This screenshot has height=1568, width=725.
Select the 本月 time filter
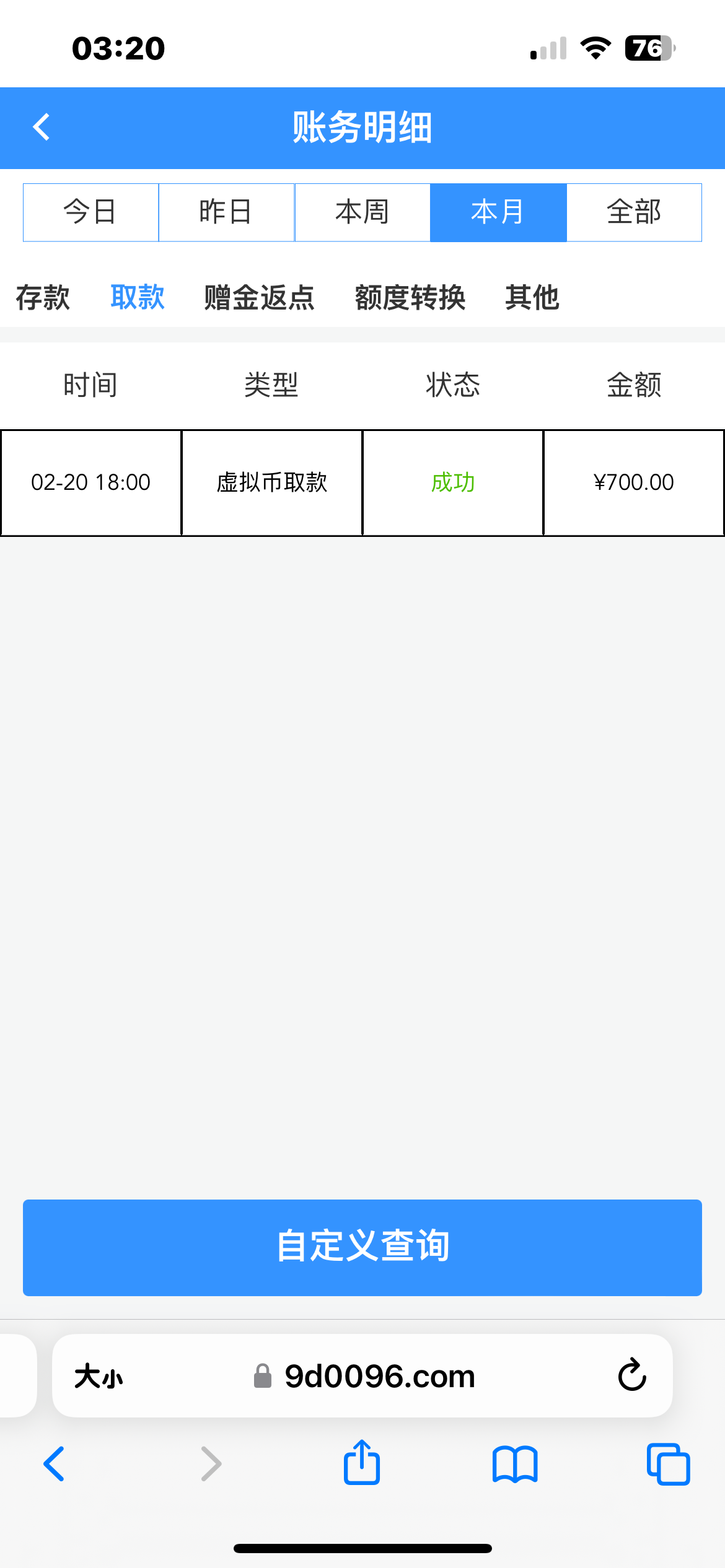pyautogui.click(x=498, y=212)
